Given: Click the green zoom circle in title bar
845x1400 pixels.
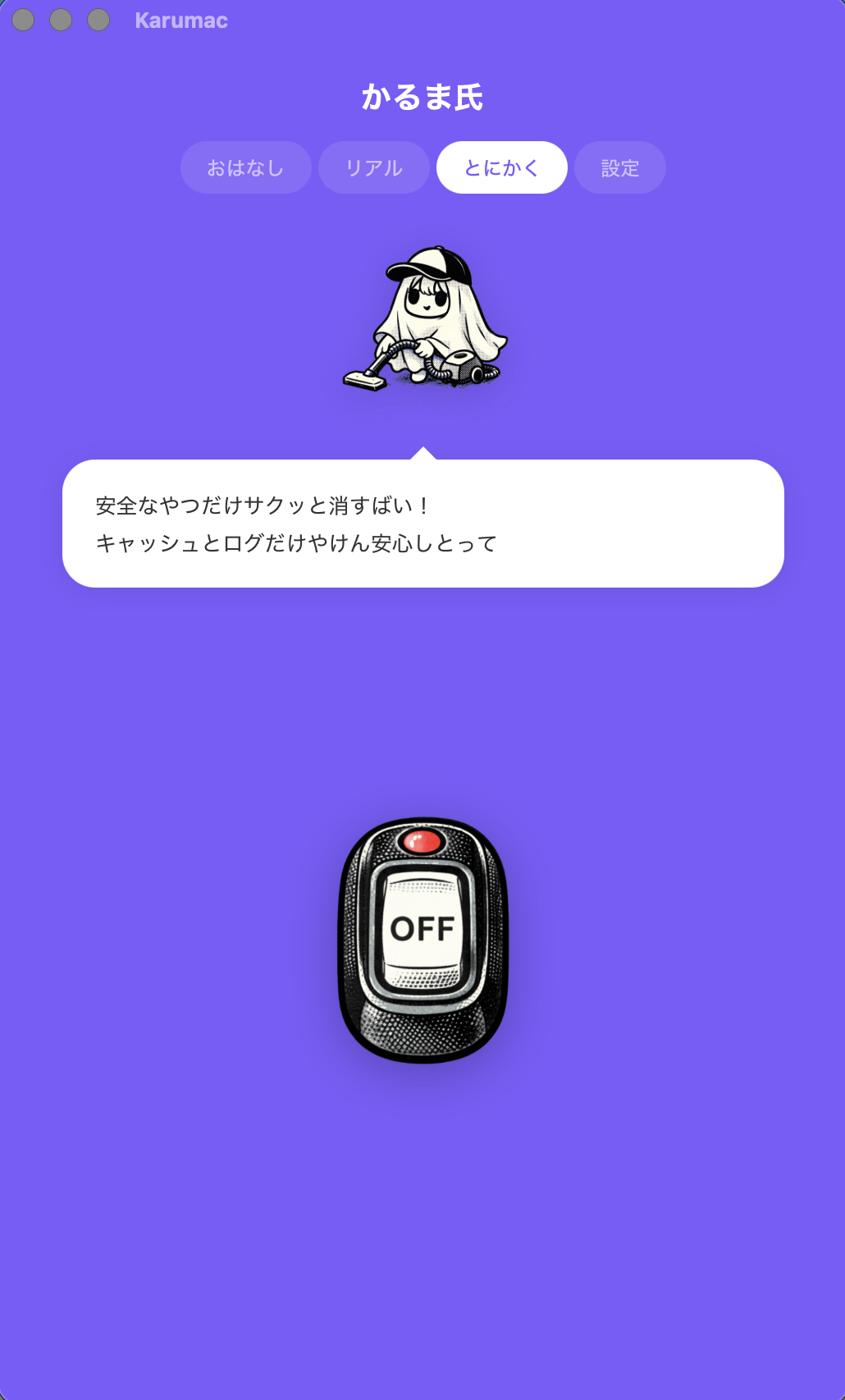Looking at the screenshot, I should (100, 20).
